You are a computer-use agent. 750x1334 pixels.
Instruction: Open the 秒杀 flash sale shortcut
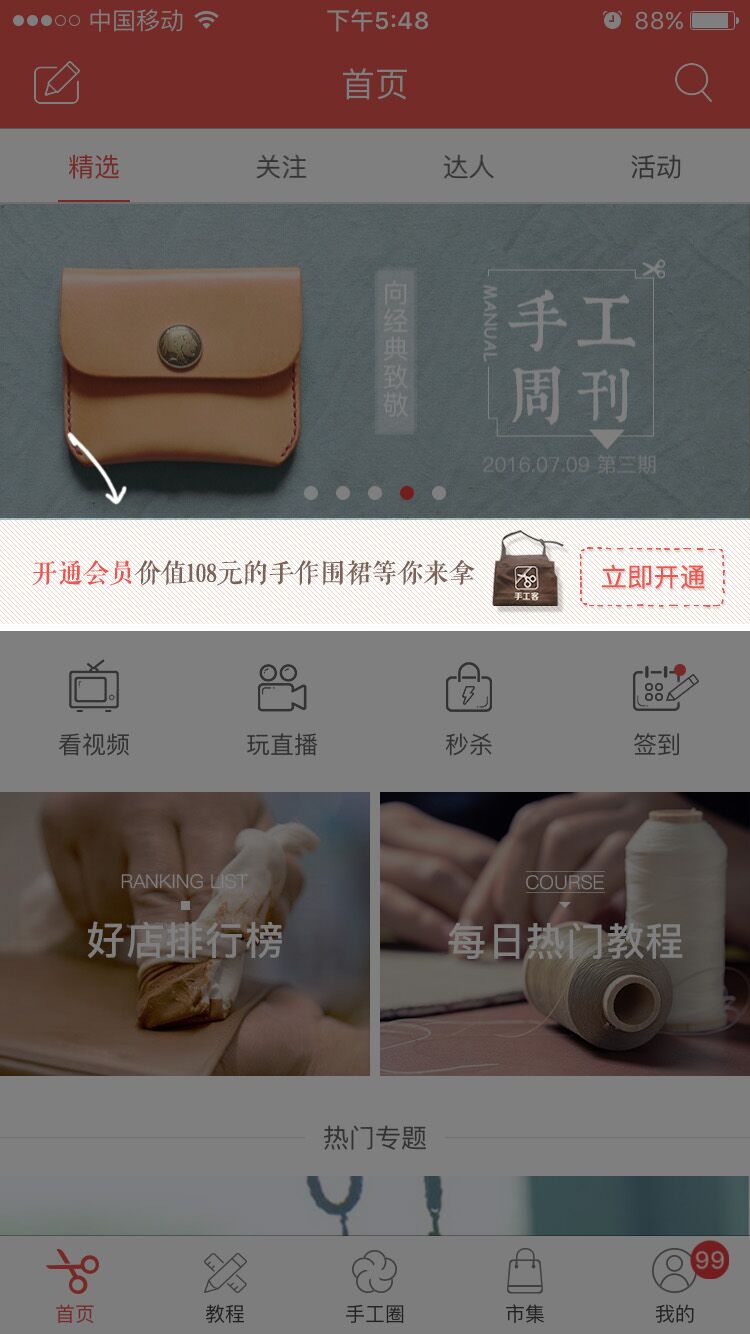pos(468,708)
